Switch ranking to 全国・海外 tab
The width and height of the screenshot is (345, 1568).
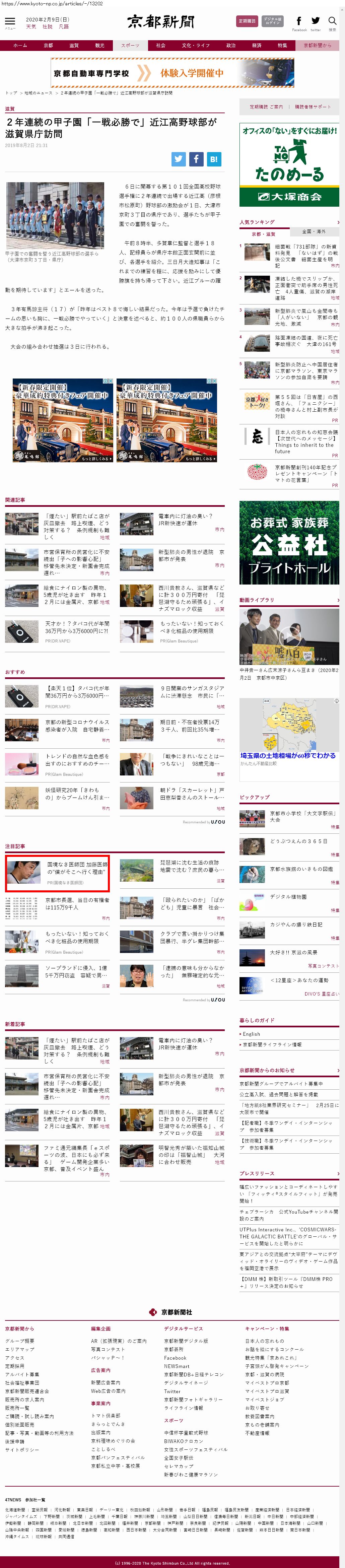[314, 232]
